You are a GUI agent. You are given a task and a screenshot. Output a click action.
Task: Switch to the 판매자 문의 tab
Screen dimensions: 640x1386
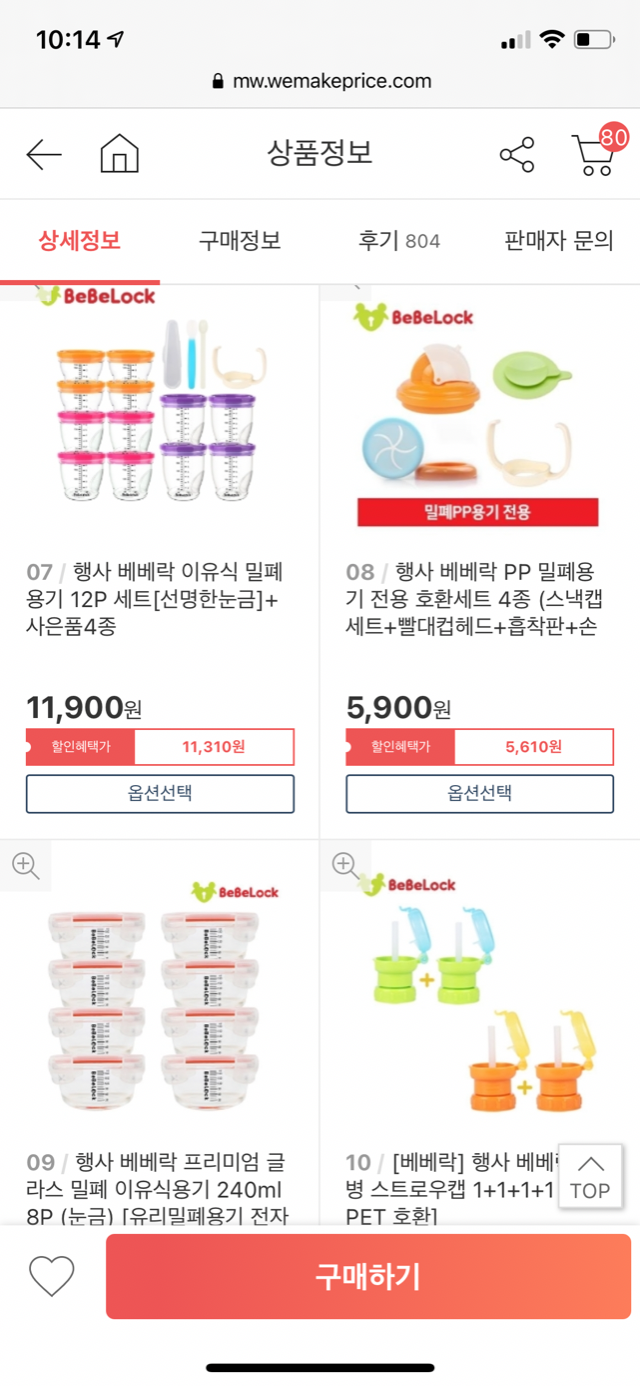[559, 241]
